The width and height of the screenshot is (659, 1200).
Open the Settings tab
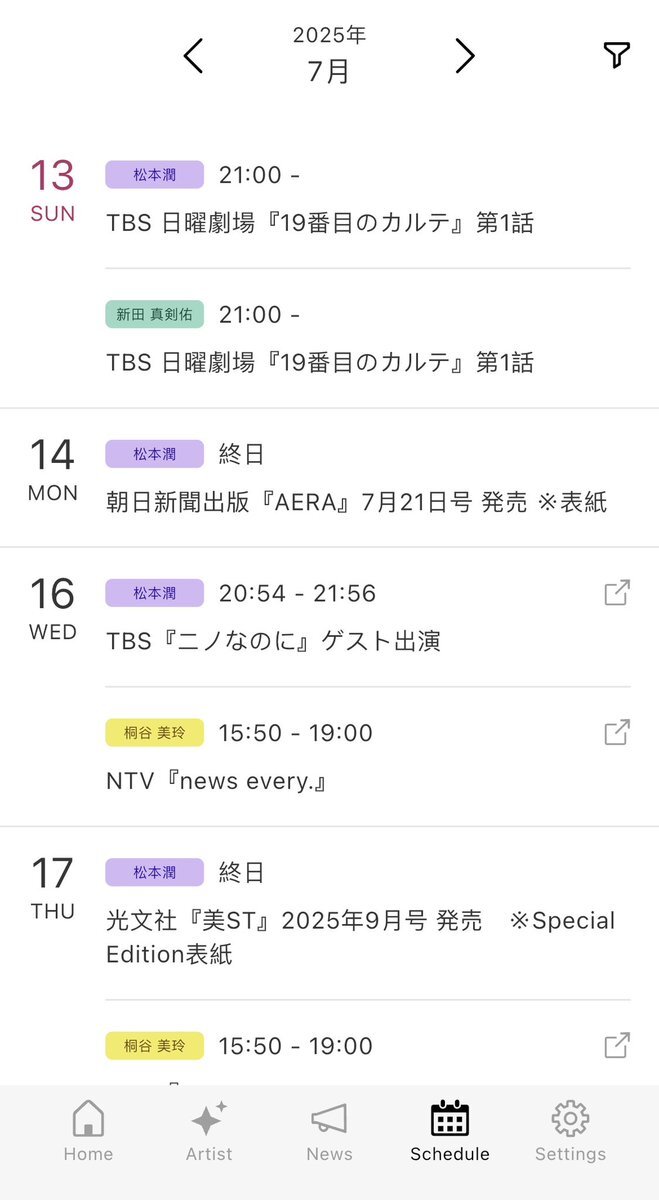[x=570, y=1131]
